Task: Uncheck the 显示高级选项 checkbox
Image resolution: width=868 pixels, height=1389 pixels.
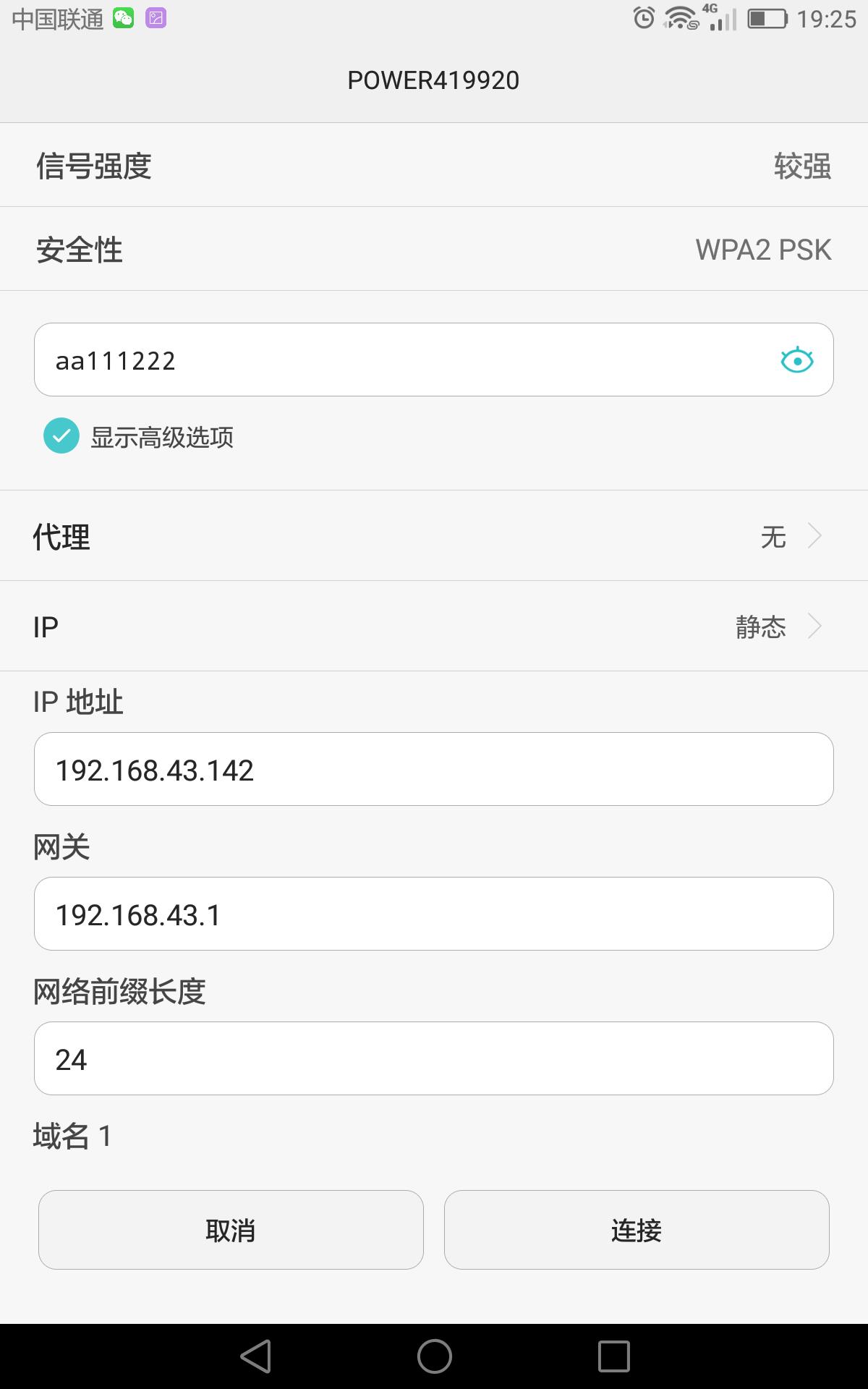Action: tap(61, 436)
